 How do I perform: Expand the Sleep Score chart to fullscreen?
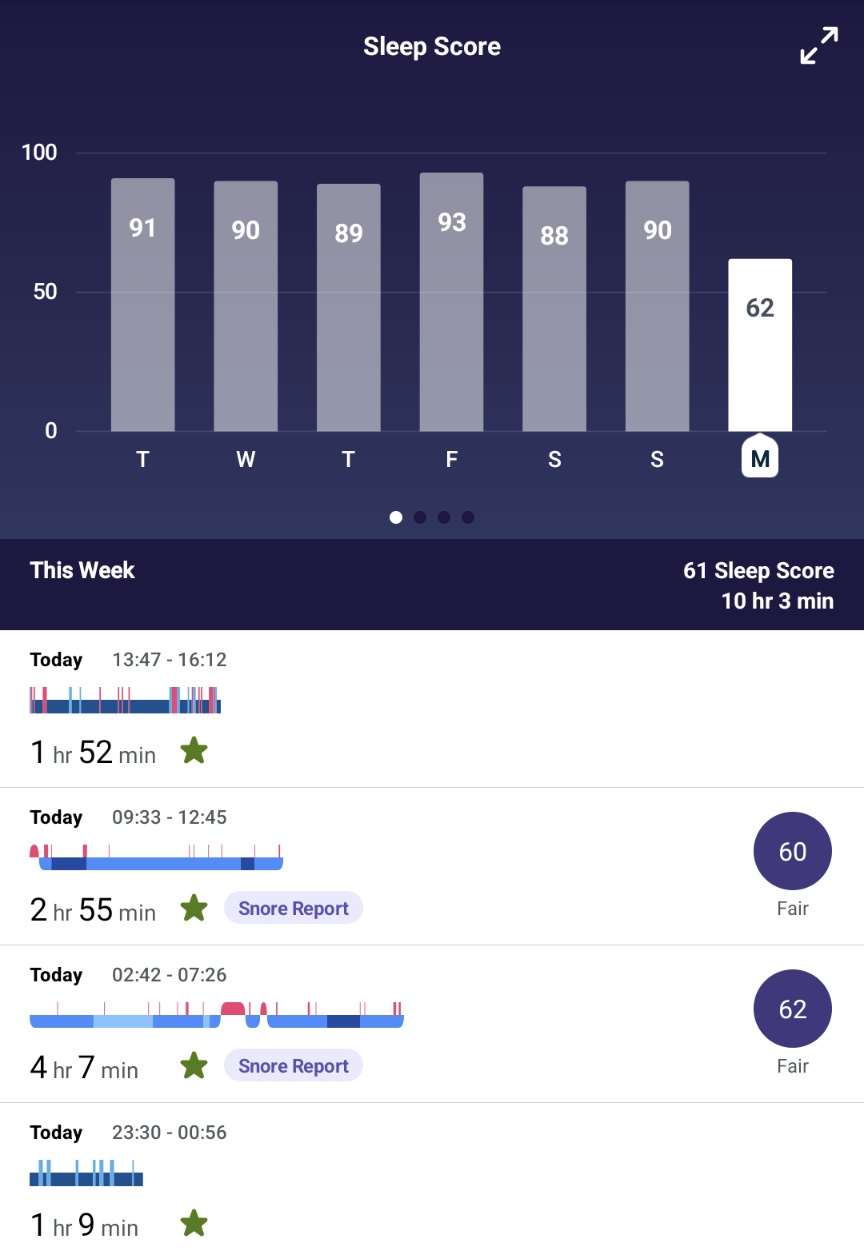pyautogui.click(x=819, y=46)
